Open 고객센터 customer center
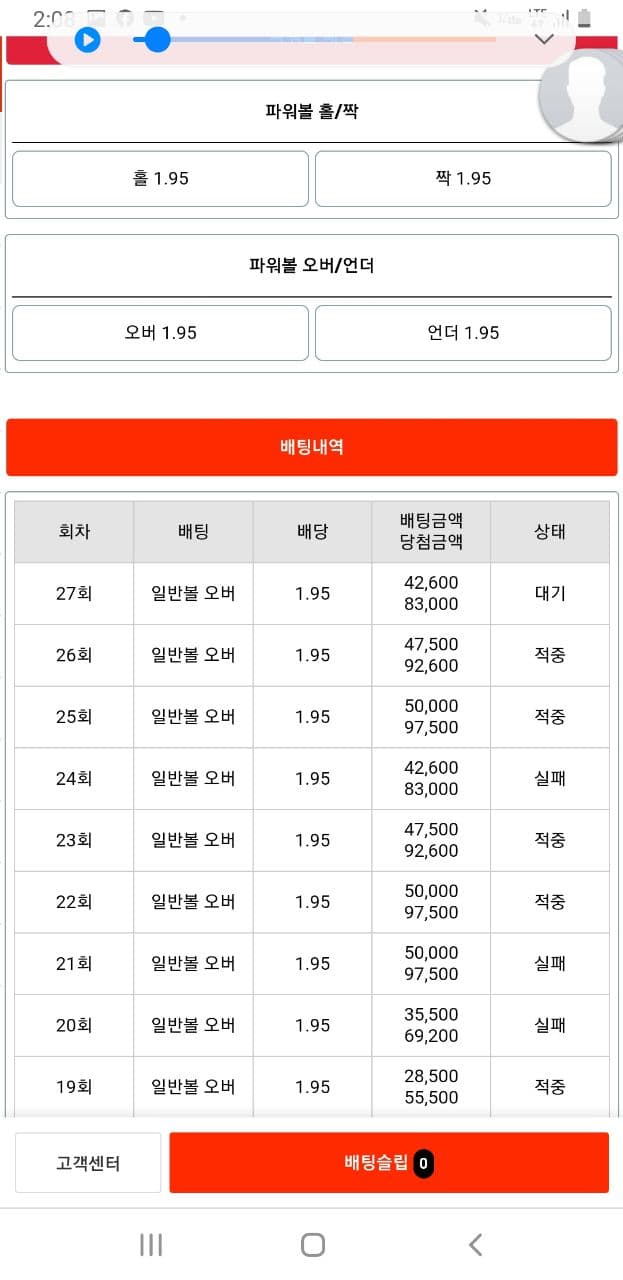Viewport: 623px width, 1280px height. [88, 1163]
